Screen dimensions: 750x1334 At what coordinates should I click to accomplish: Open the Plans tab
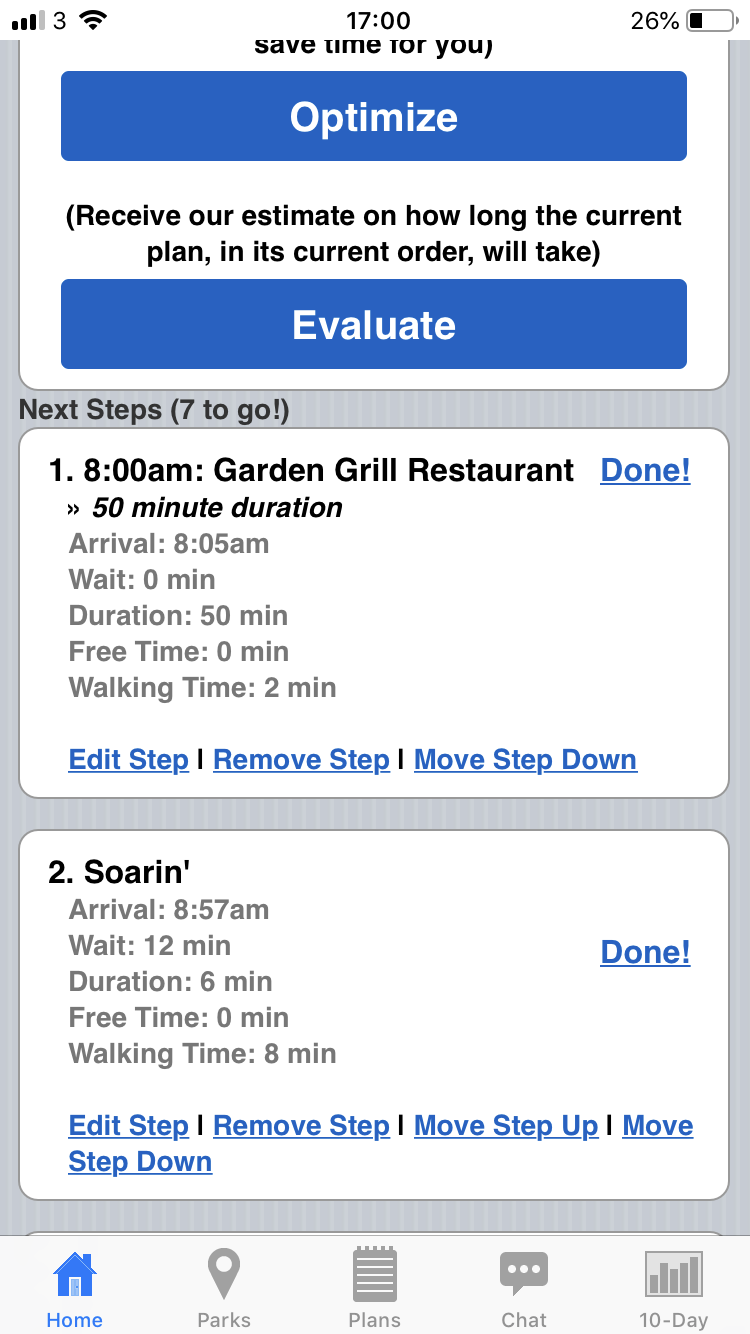[x=374, y=1290]
